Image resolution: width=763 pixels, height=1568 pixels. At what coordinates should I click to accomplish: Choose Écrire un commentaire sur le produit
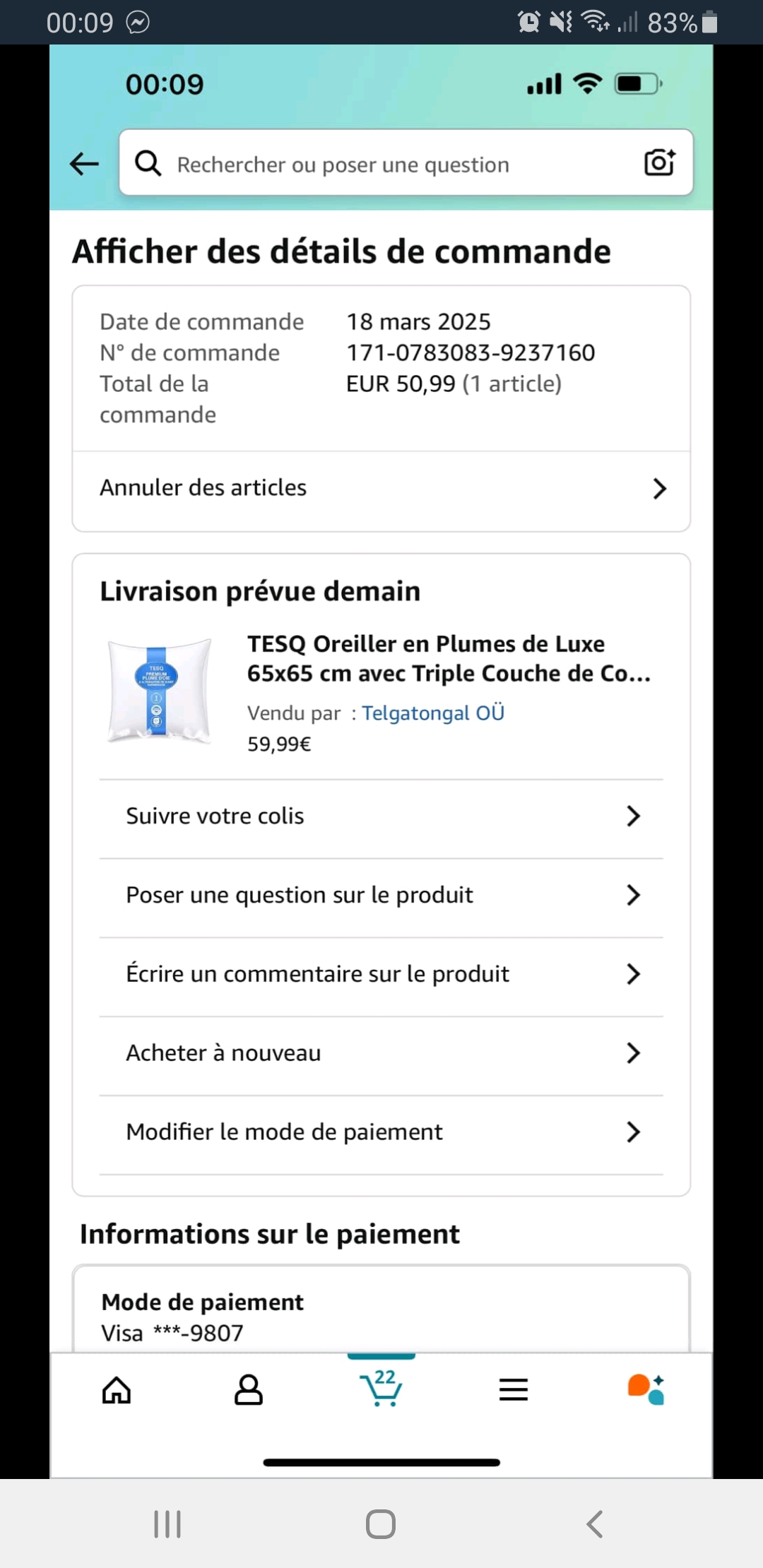pyautogui.click(x=381, y=975)
